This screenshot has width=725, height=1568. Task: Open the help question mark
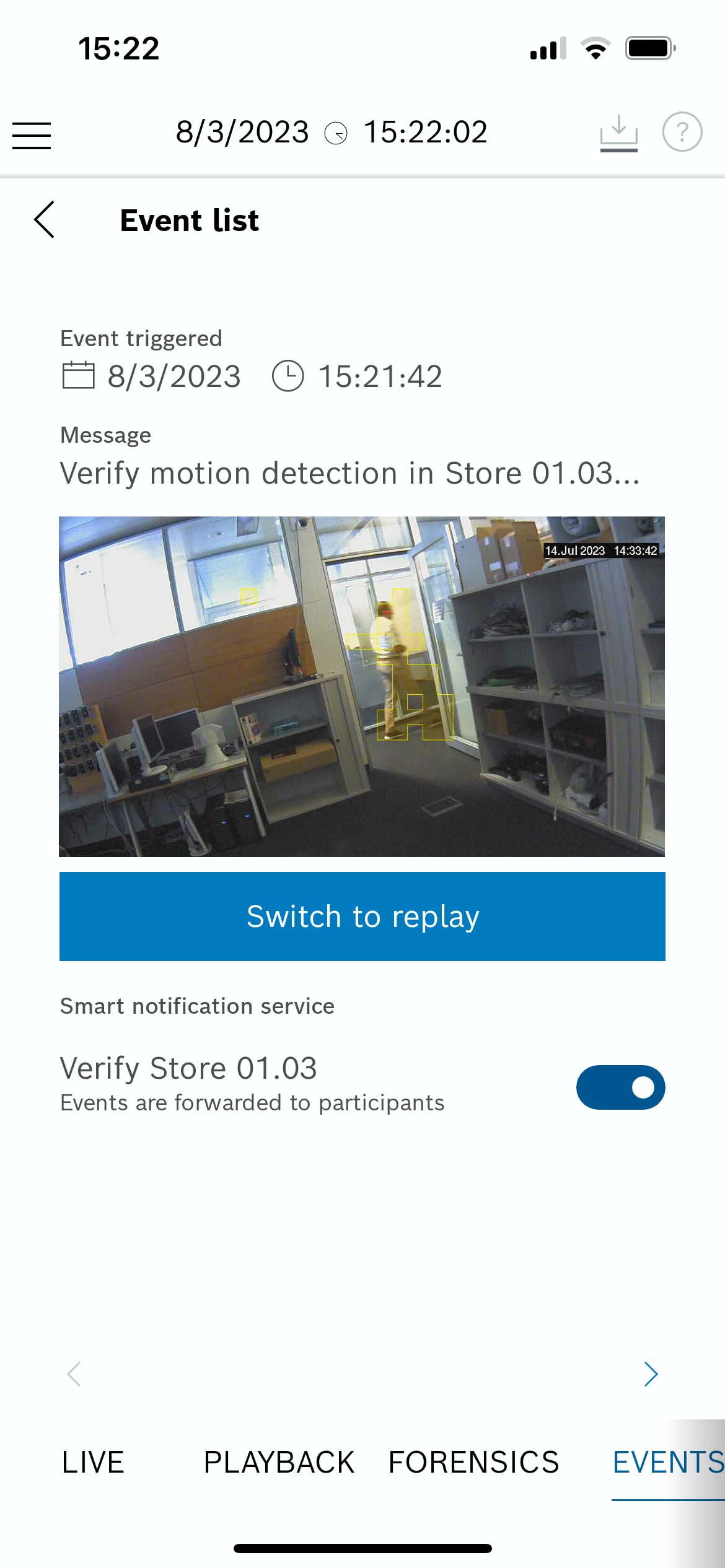(682, 132)
